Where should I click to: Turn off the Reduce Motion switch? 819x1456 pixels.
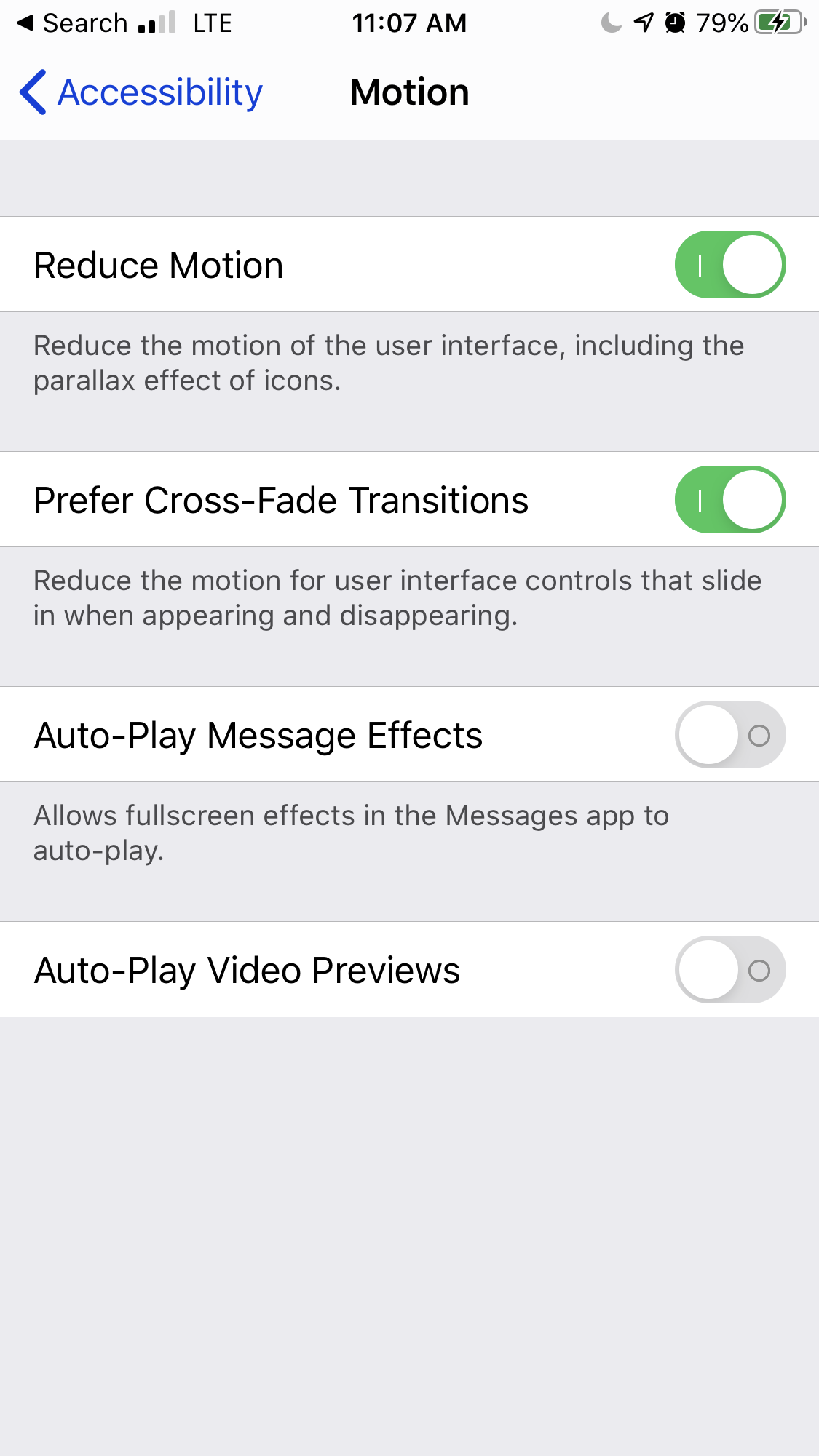pyautogui.click(x=730, y=264)
